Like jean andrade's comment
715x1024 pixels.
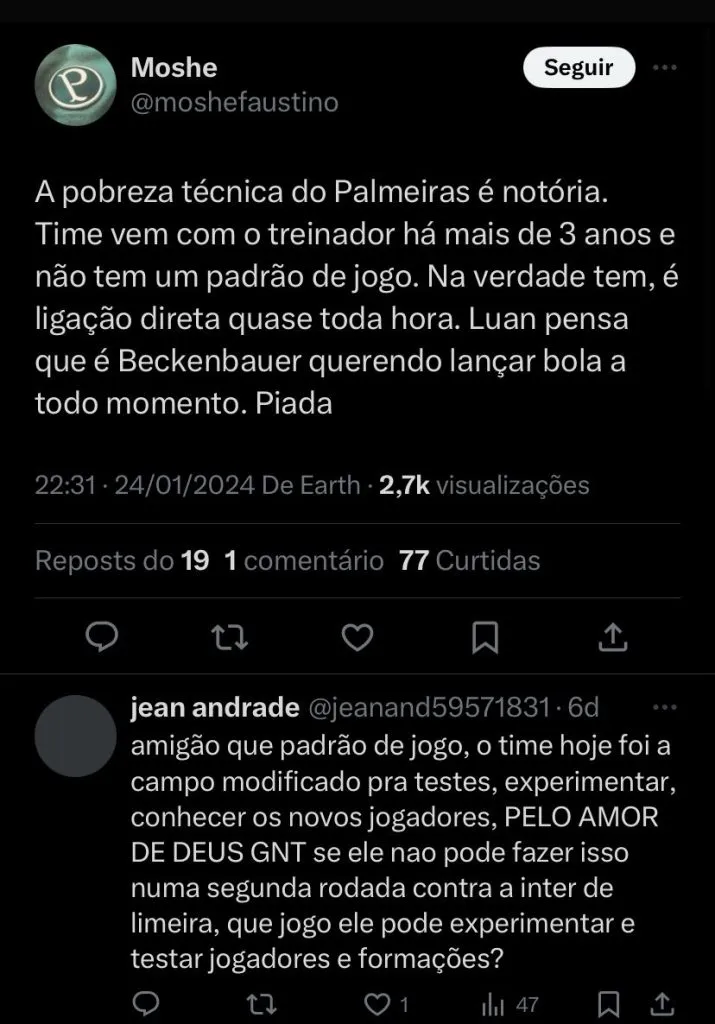click(x=376, y=1002)
